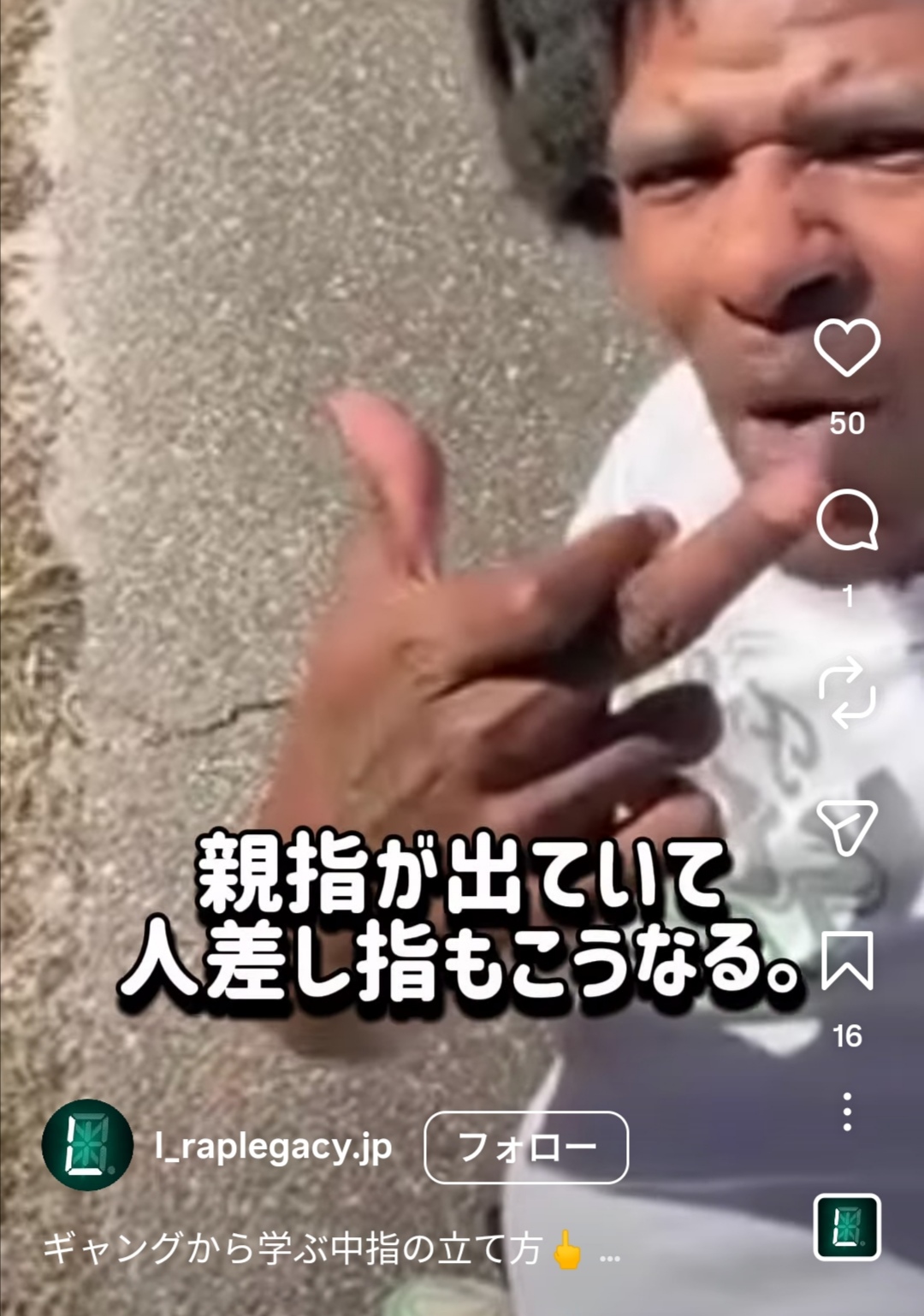Open the l_raplegacy.jp profile picture

(x=87, y=1145)
